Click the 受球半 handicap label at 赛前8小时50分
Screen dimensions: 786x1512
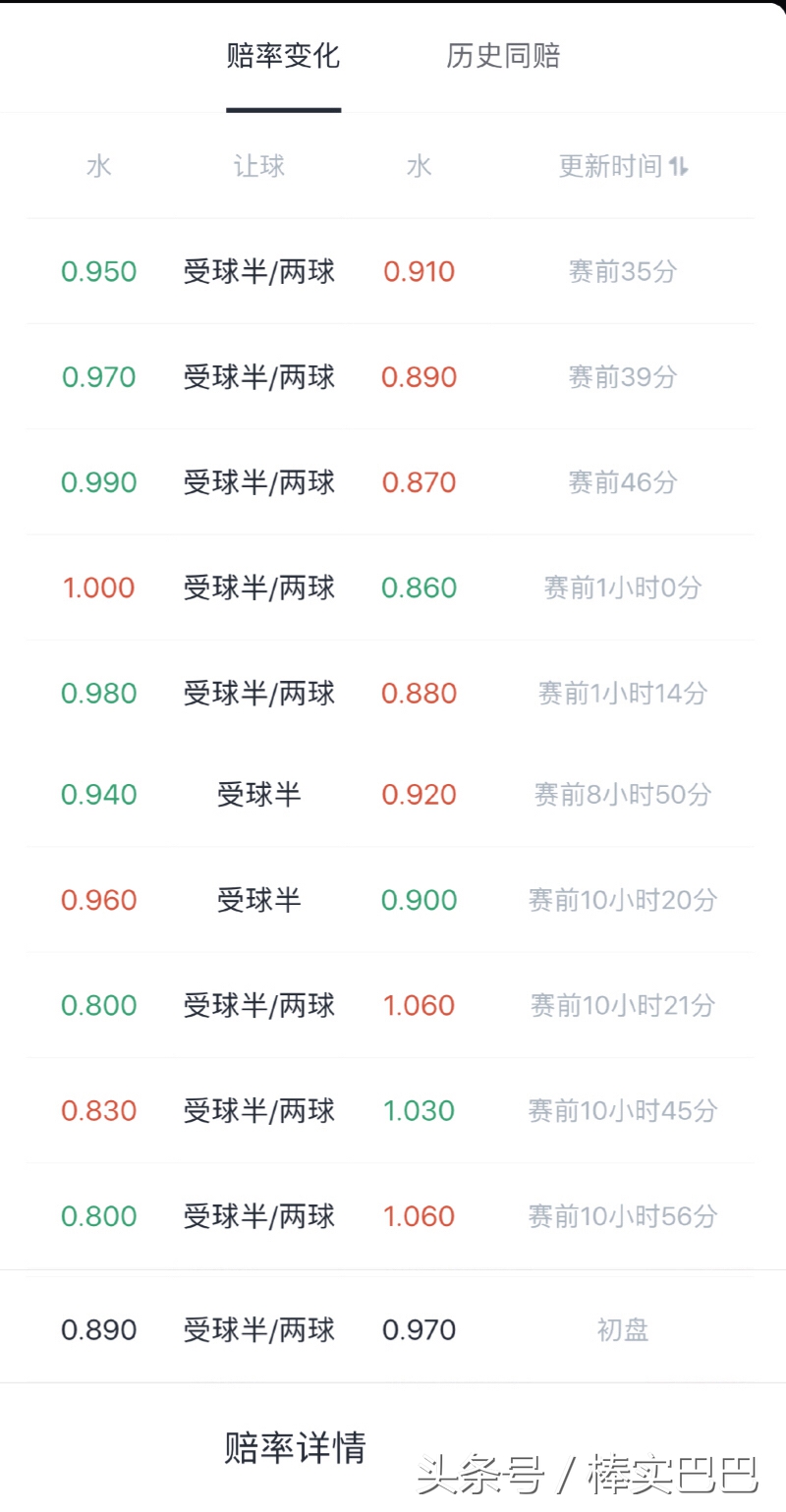[258, 795]
